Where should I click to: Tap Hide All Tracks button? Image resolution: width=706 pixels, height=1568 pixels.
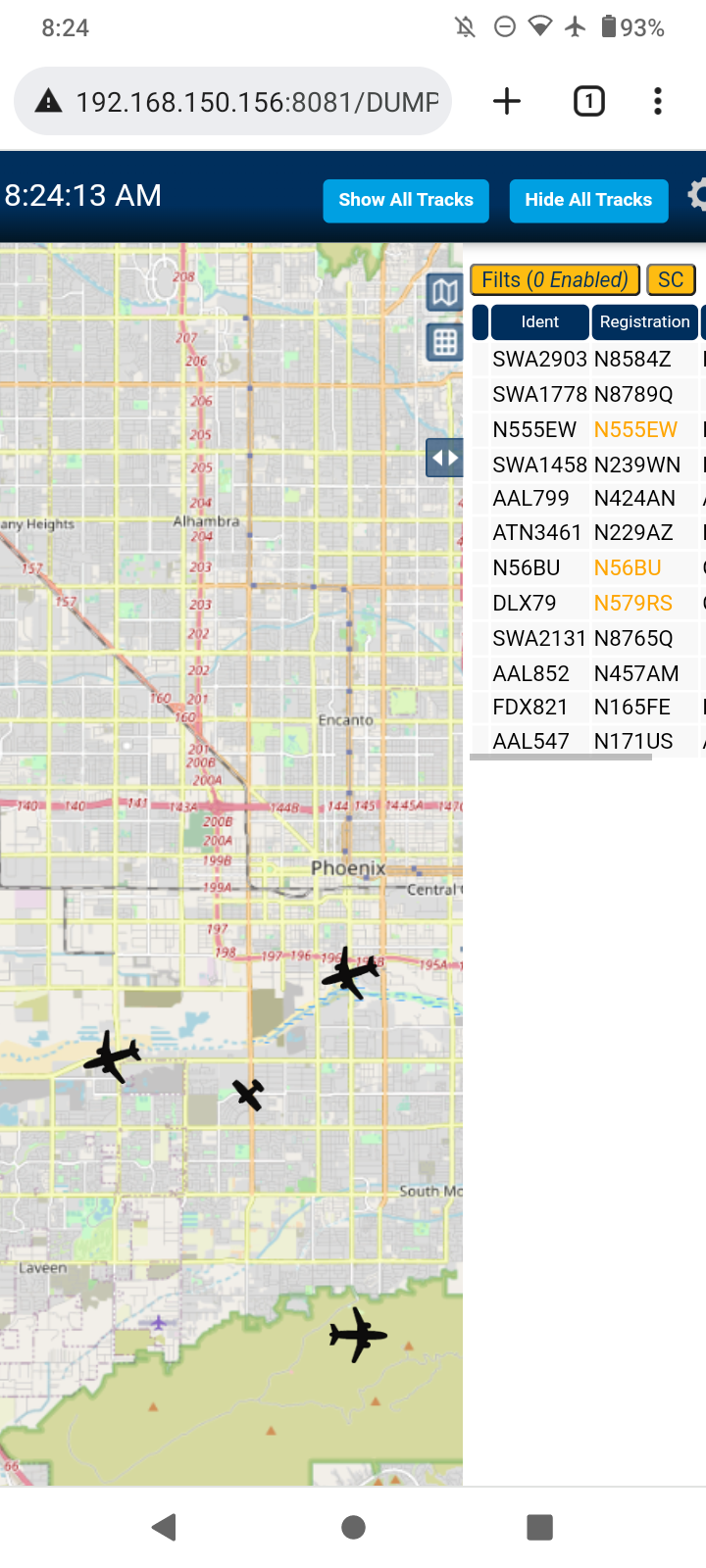point(588,200)
